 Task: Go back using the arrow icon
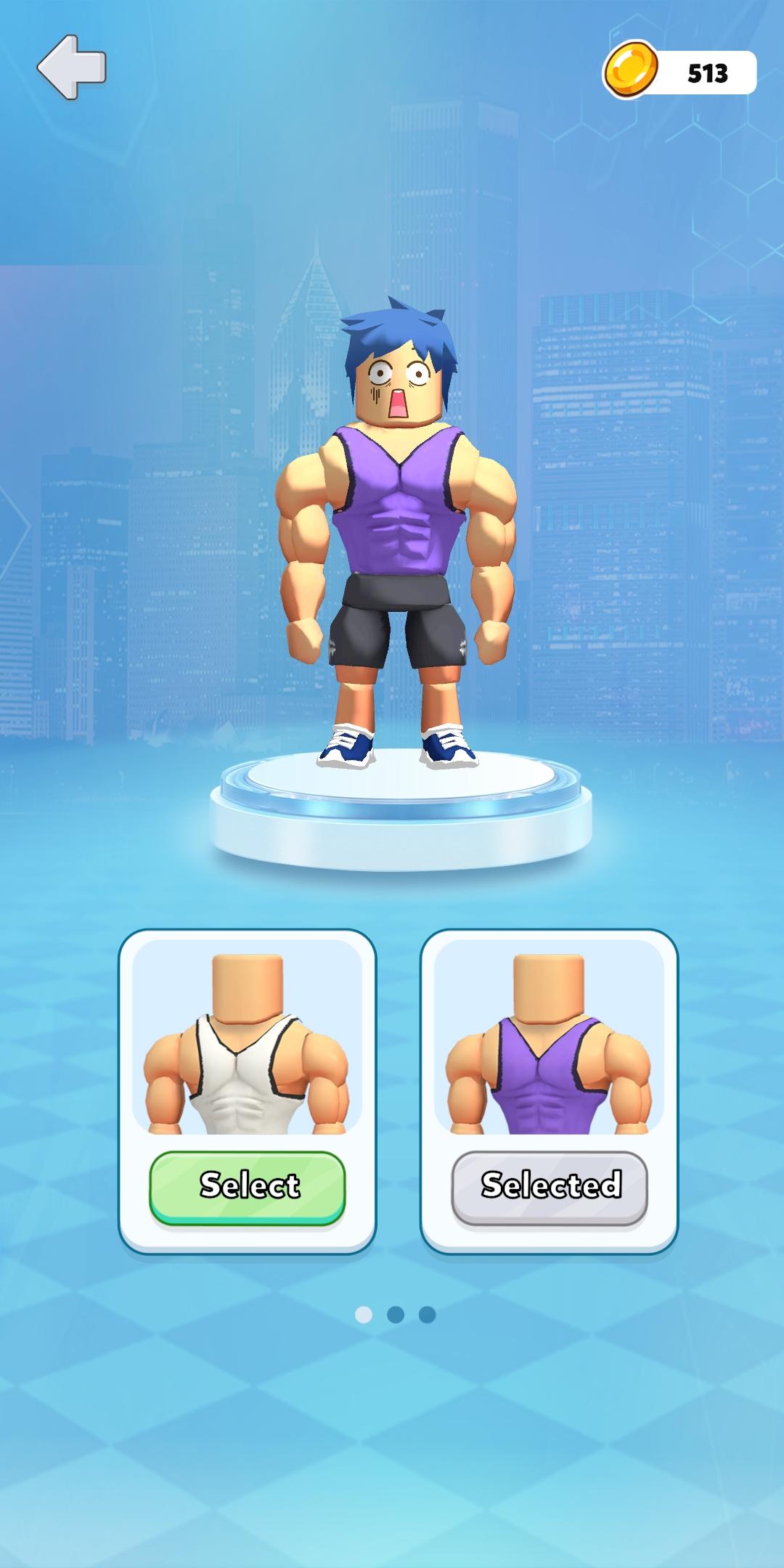[x=72, y=67]
